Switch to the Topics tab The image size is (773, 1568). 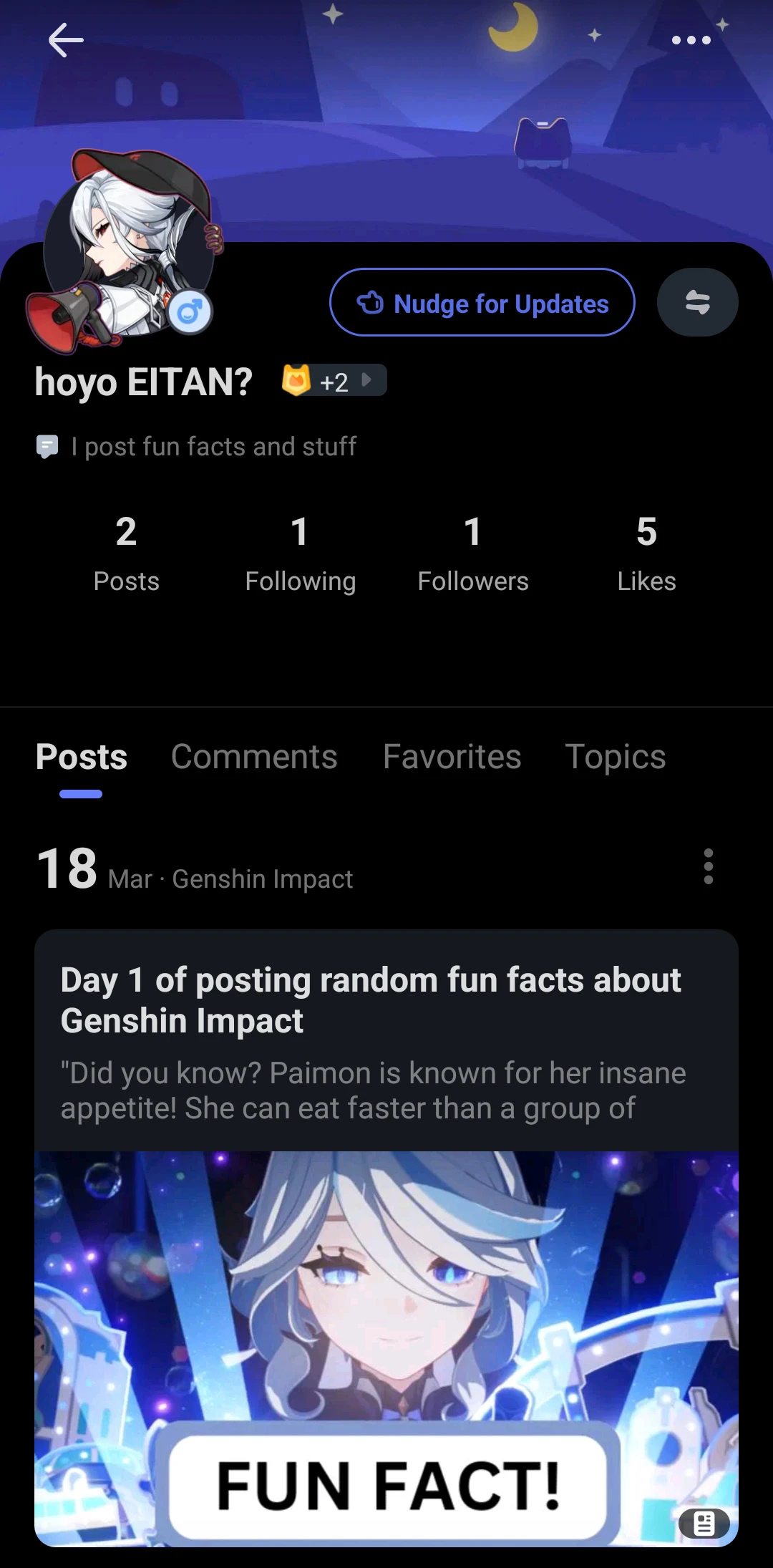(x=615, y=757)
